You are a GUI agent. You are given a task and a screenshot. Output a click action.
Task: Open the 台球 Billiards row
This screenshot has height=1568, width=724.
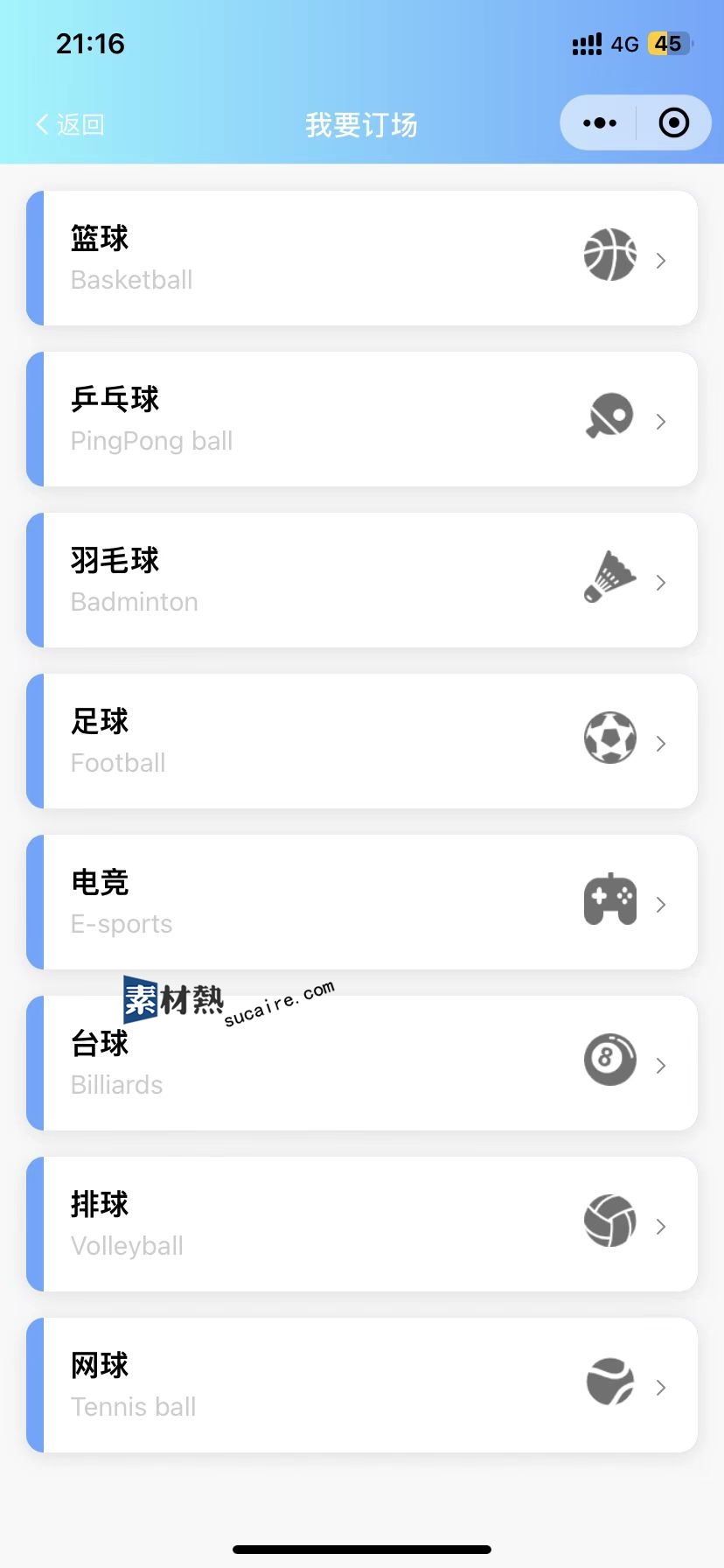(362, 1063)
